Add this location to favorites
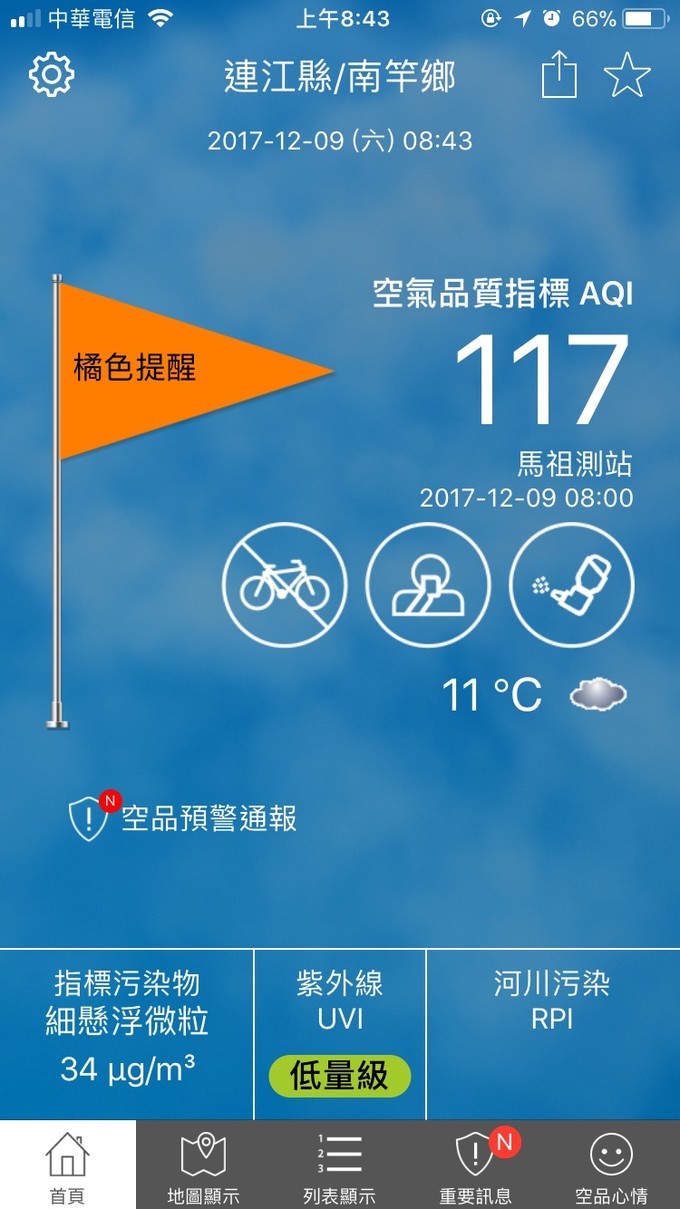Screen dimensions: 680x1209 (x=627, y=76)
